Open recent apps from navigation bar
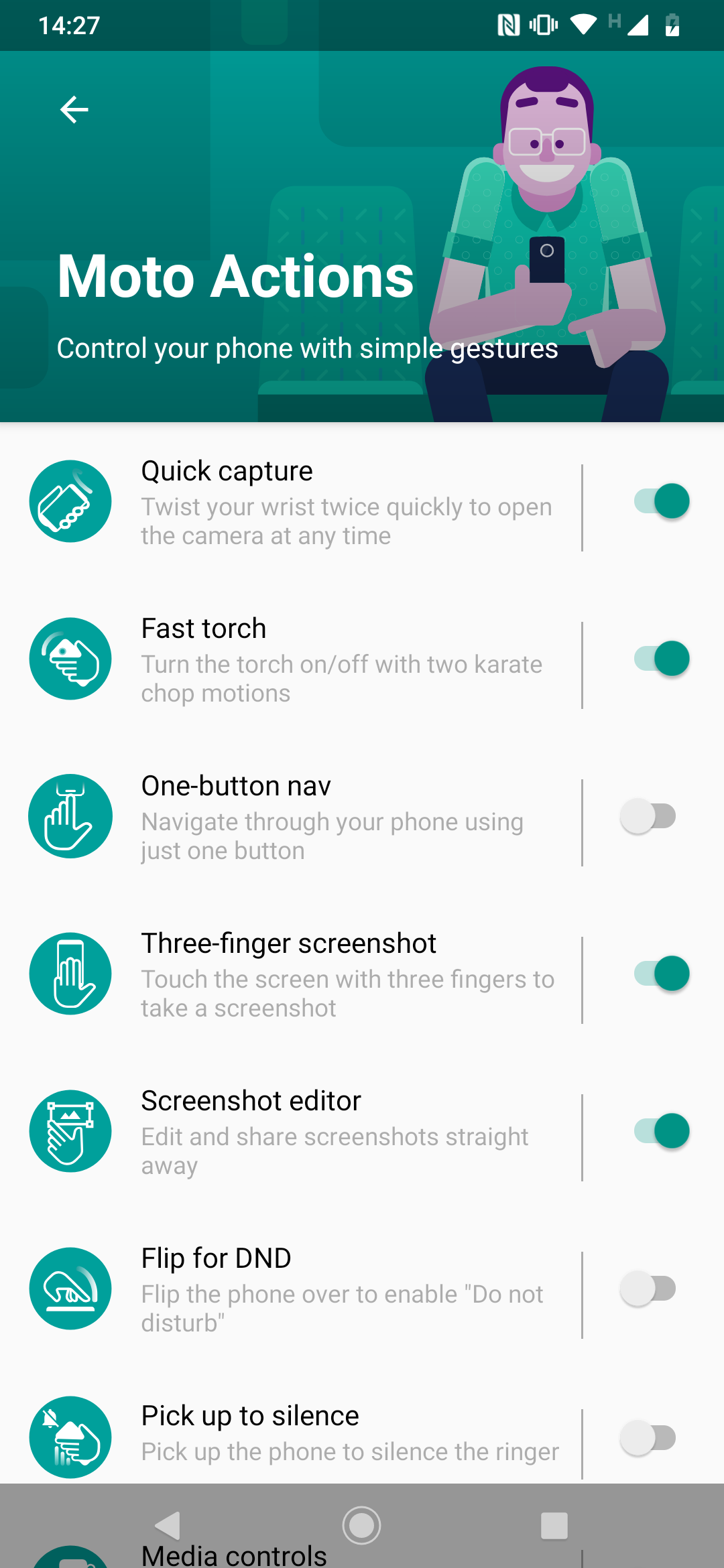 pos(554,1526)
